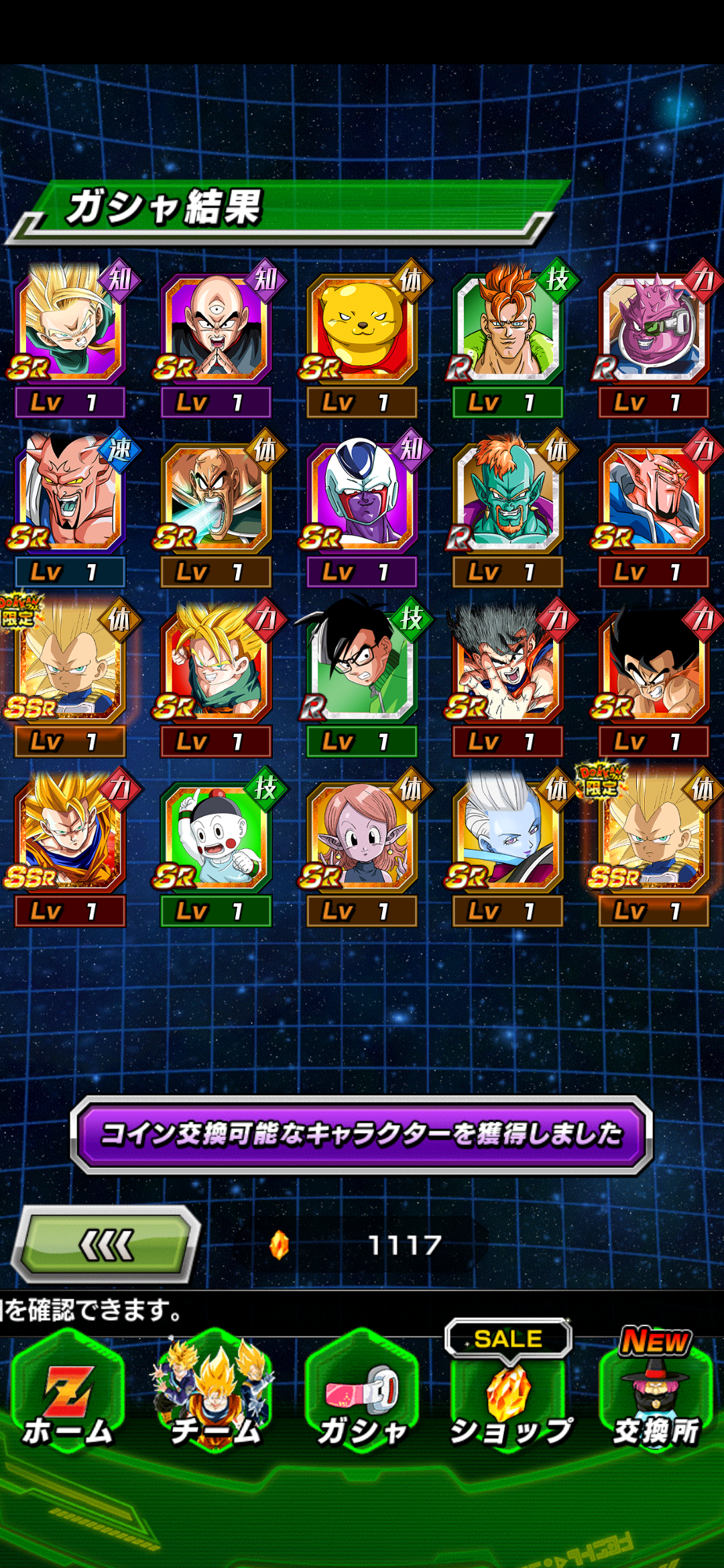724x1568 pixels.
Task: Open the SR Cooler character card
Action: tap(362, 499)
